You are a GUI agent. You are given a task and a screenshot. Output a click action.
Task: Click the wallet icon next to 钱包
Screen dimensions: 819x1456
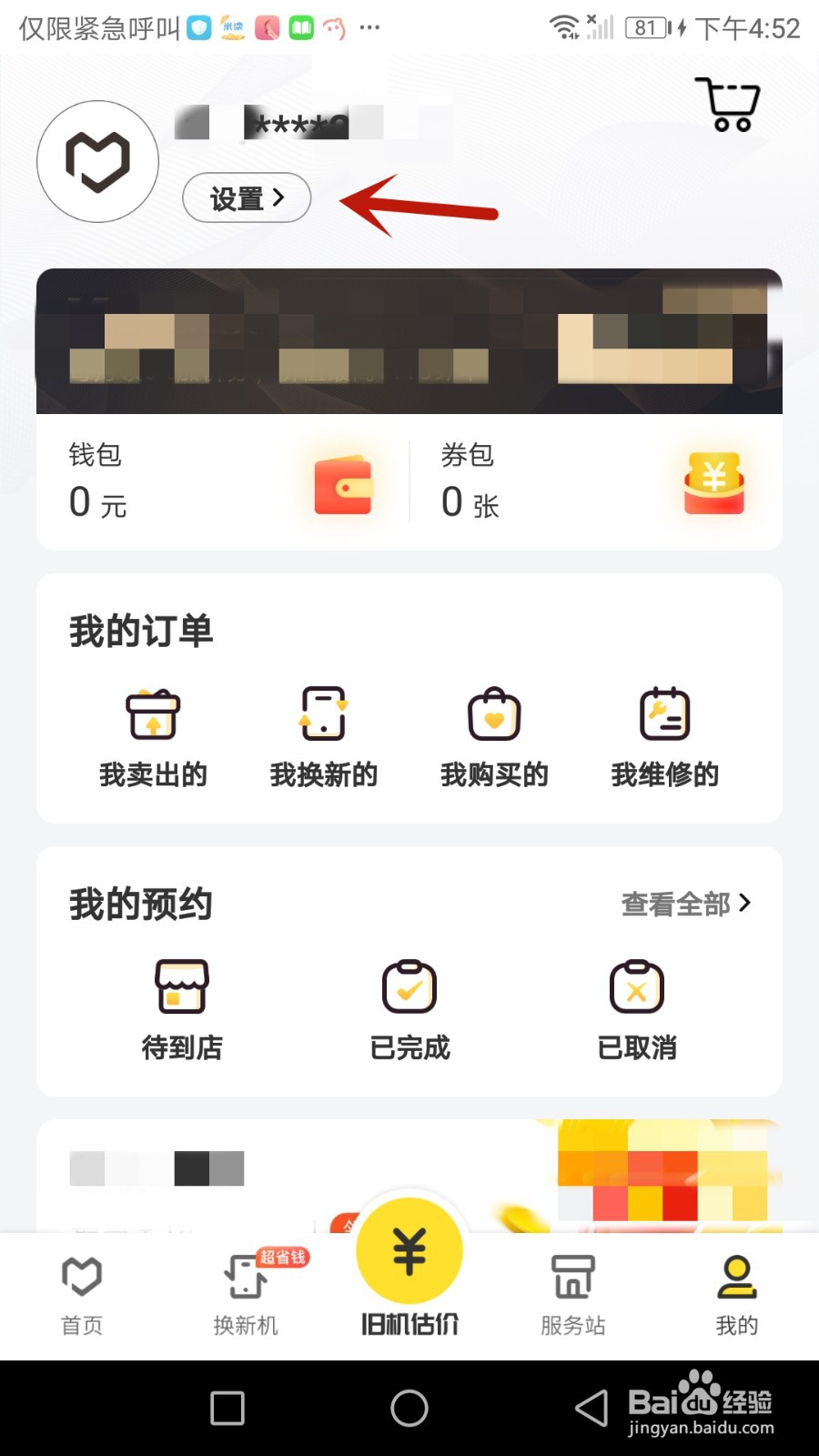click(340, 485)
